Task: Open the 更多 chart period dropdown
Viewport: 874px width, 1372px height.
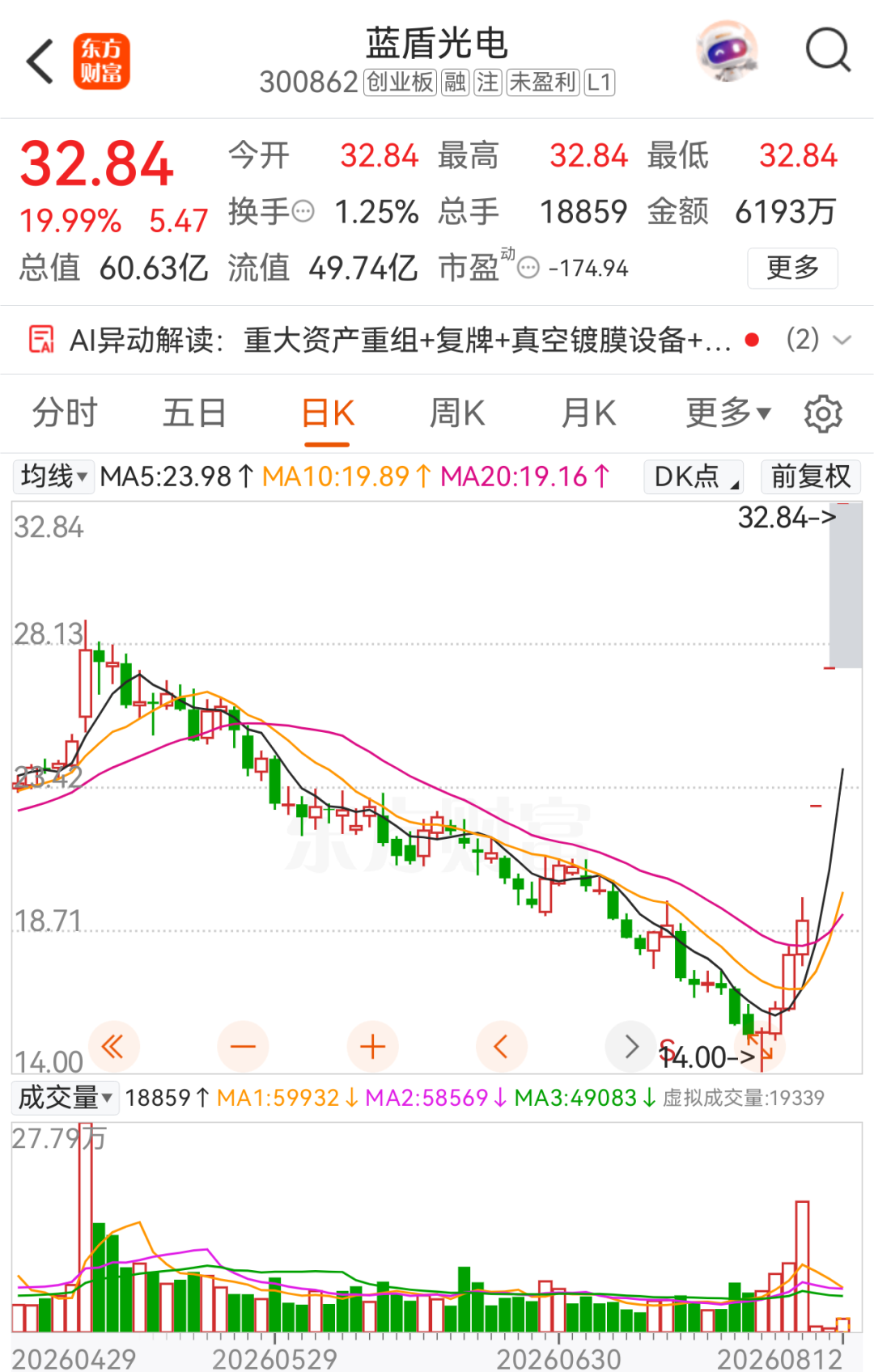Action: tap(728, 413)
